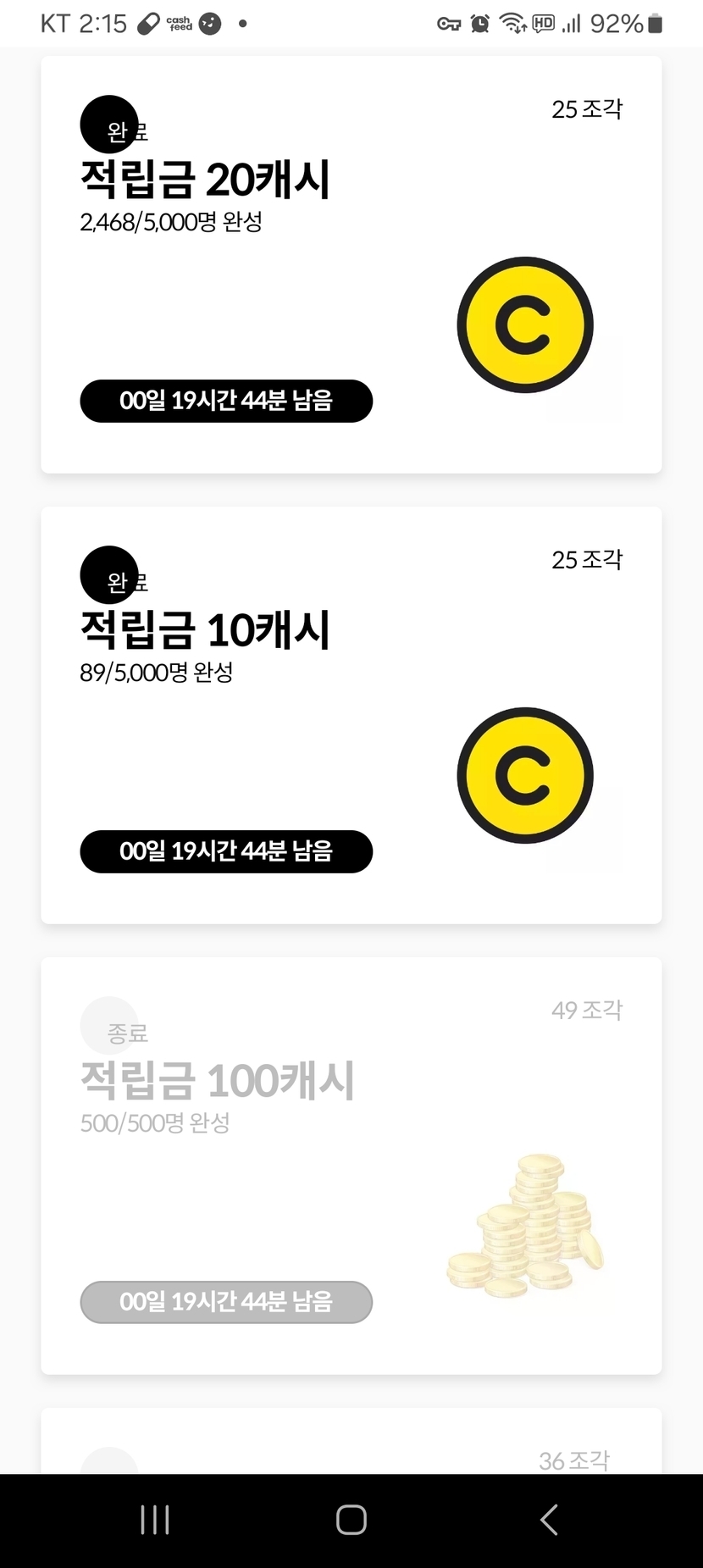
Task: Go to the home screen
Action: coord(351,1520)
